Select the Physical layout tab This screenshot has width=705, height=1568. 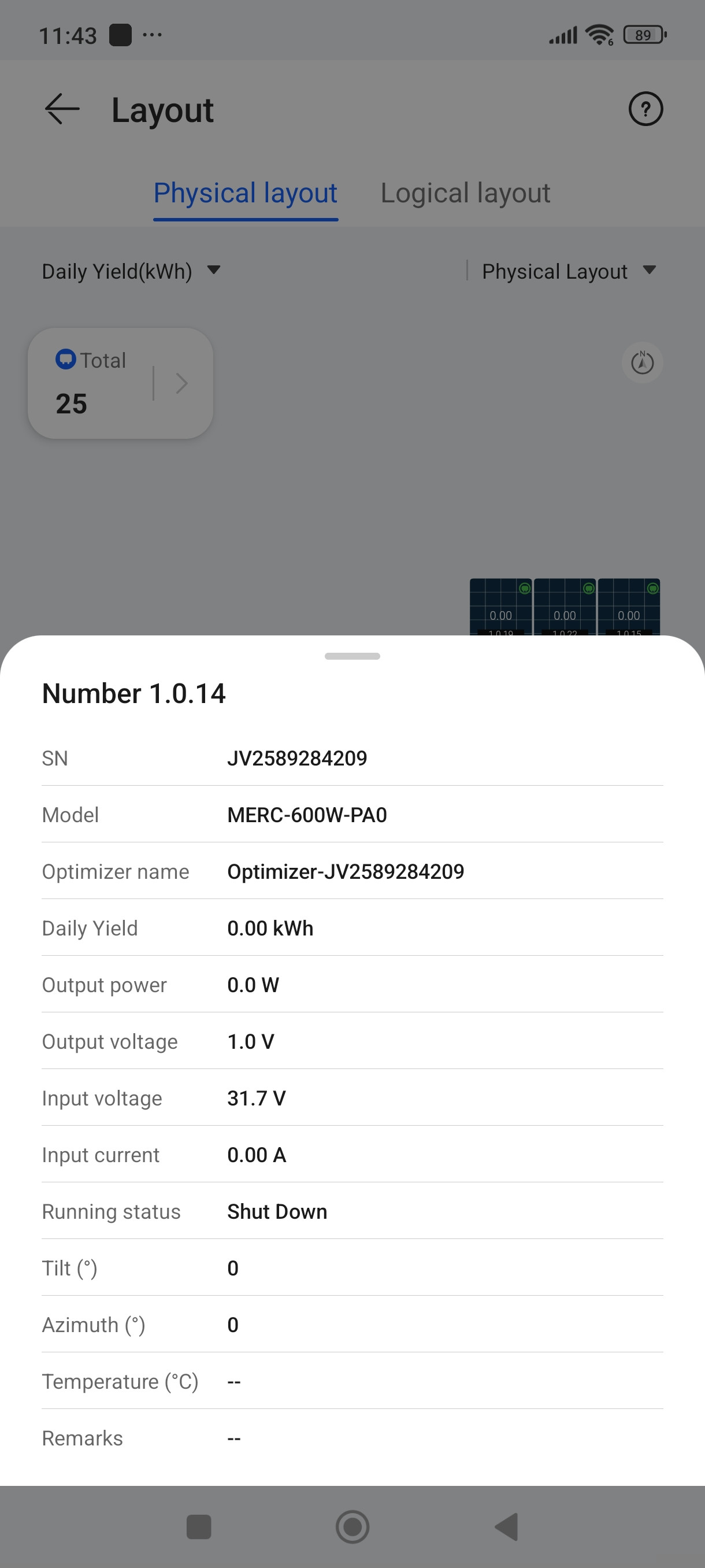245,193
